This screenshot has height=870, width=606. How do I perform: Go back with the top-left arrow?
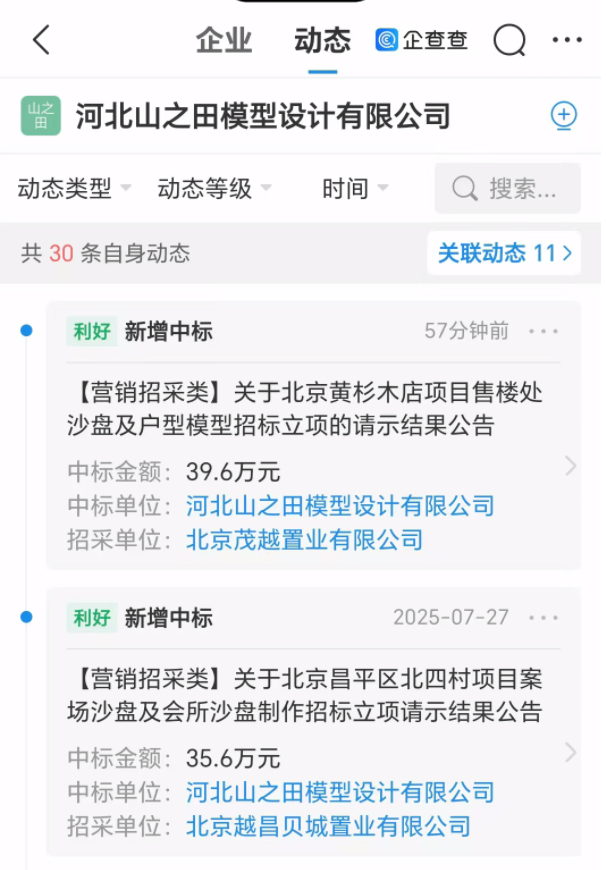pyautogui.click(x=40, y=40)
